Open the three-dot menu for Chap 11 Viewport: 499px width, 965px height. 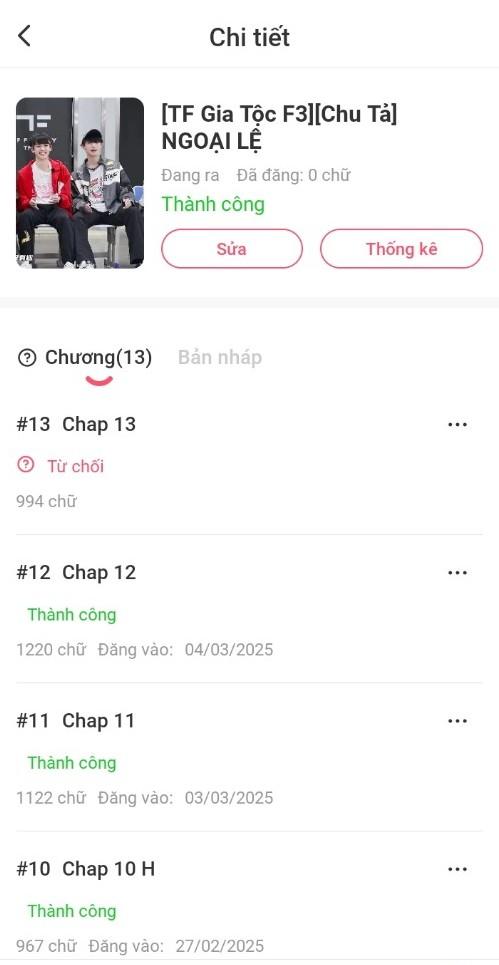[x=457, y=721]
